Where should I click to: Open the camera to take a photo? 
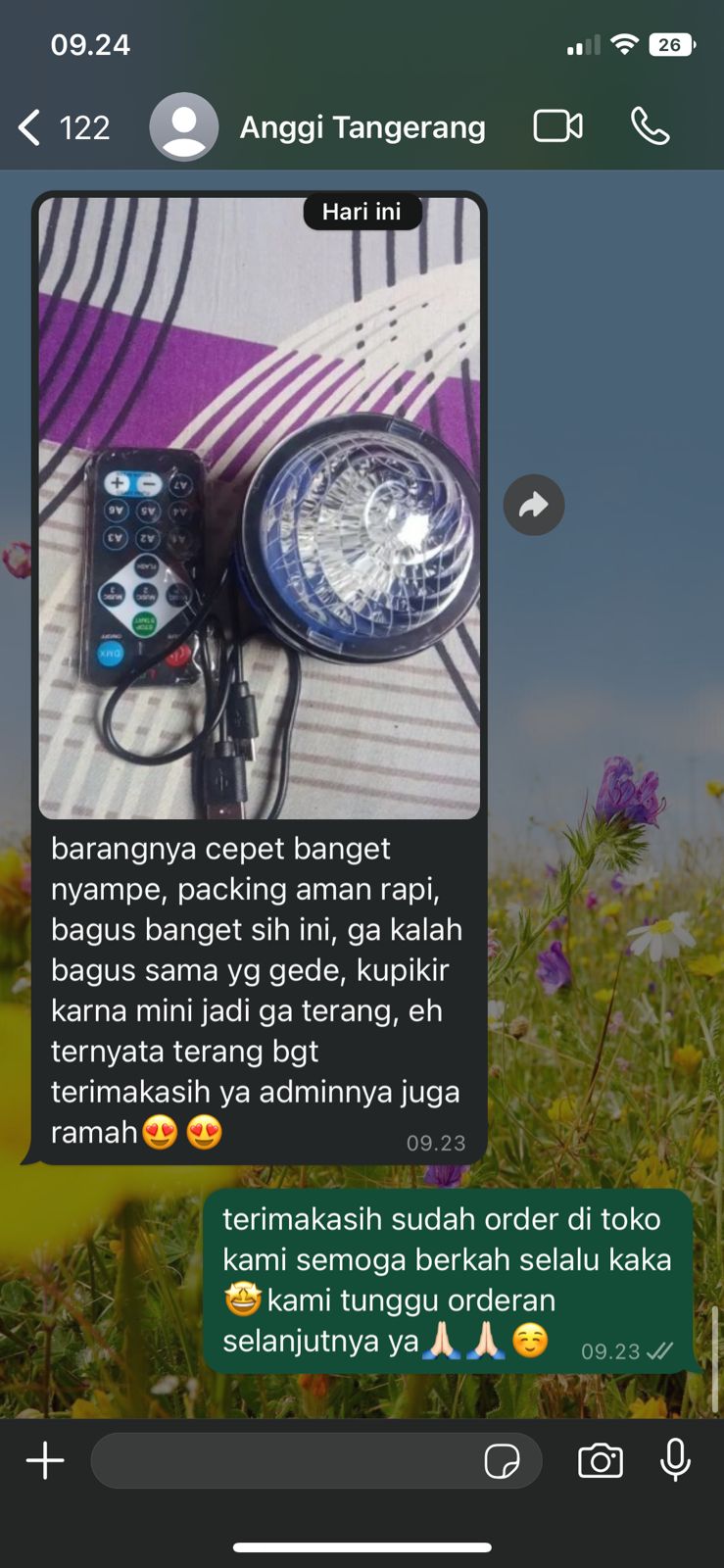click(601, 1460)
